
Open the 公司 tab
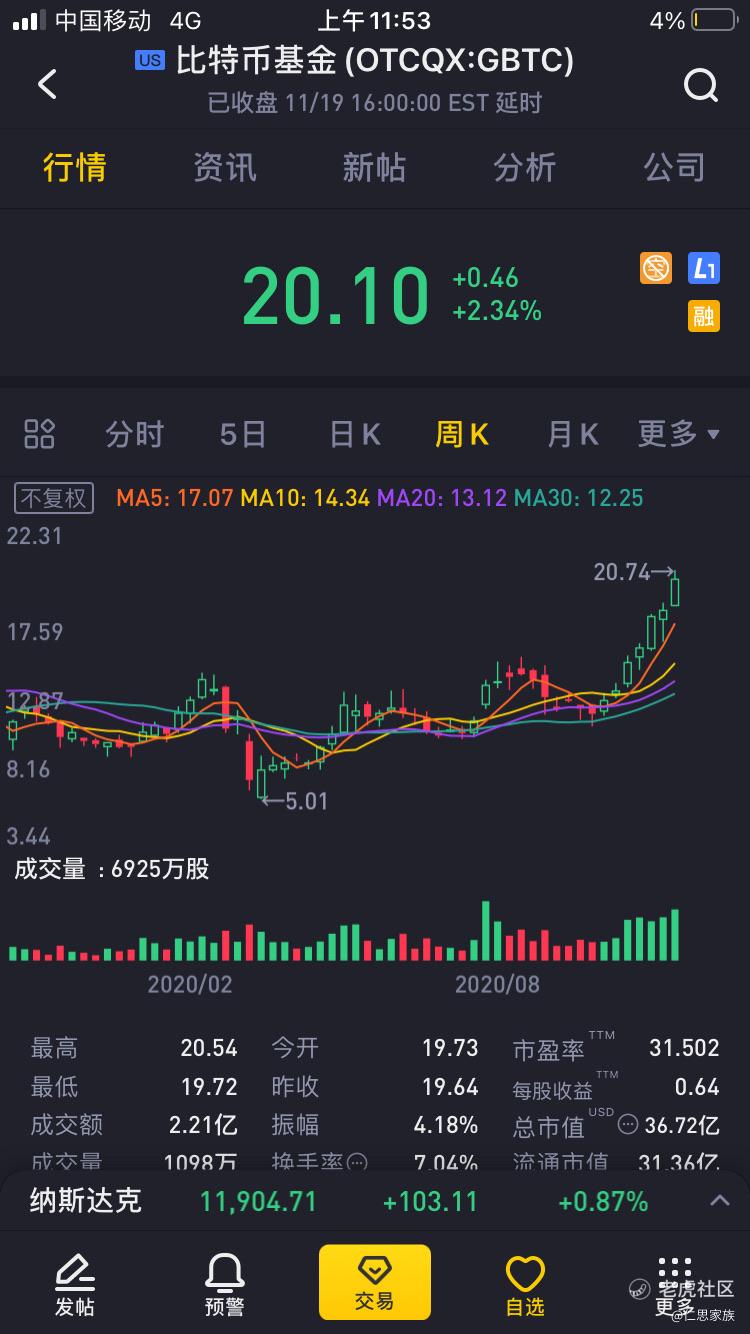[674, 167]
